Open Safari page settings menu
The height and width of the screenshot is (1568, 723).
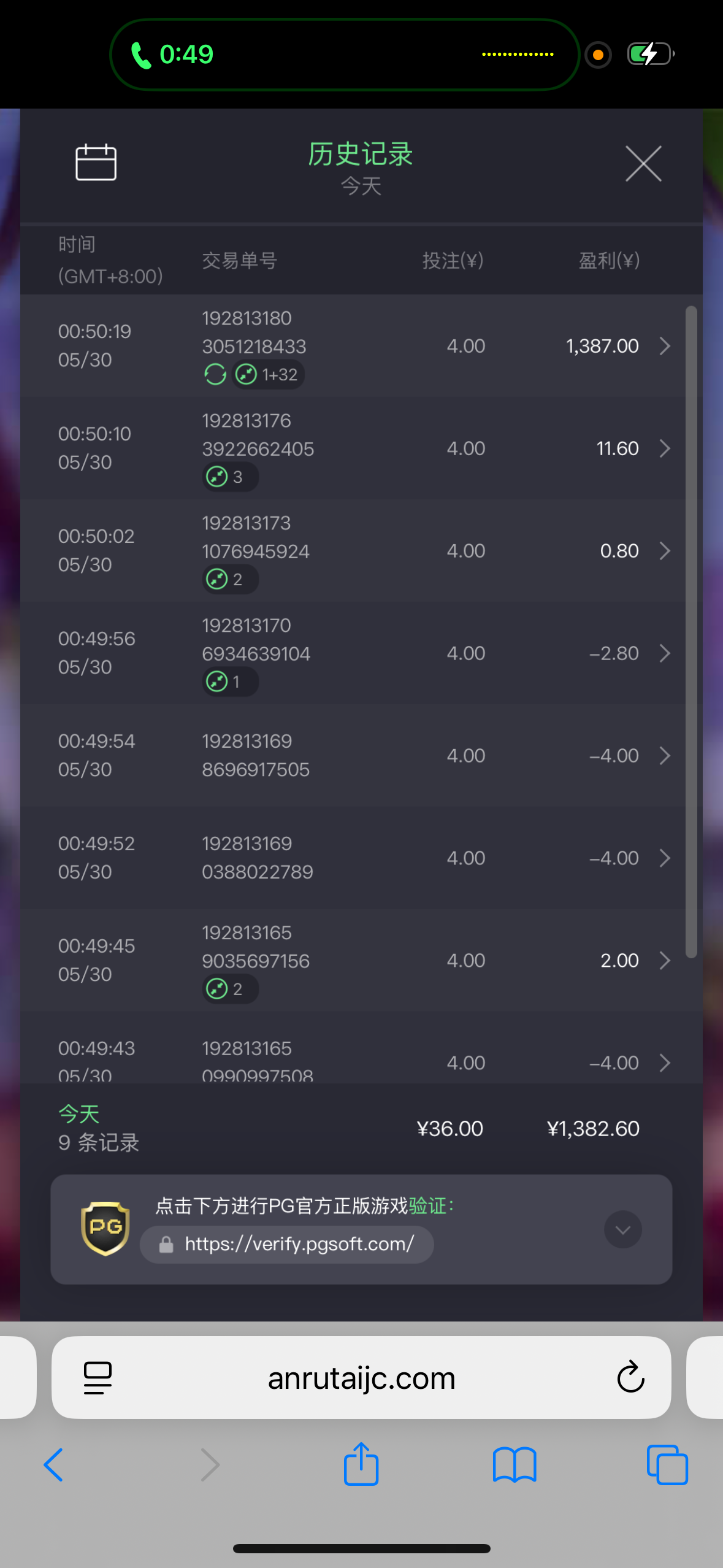(x=98, y=1378)
